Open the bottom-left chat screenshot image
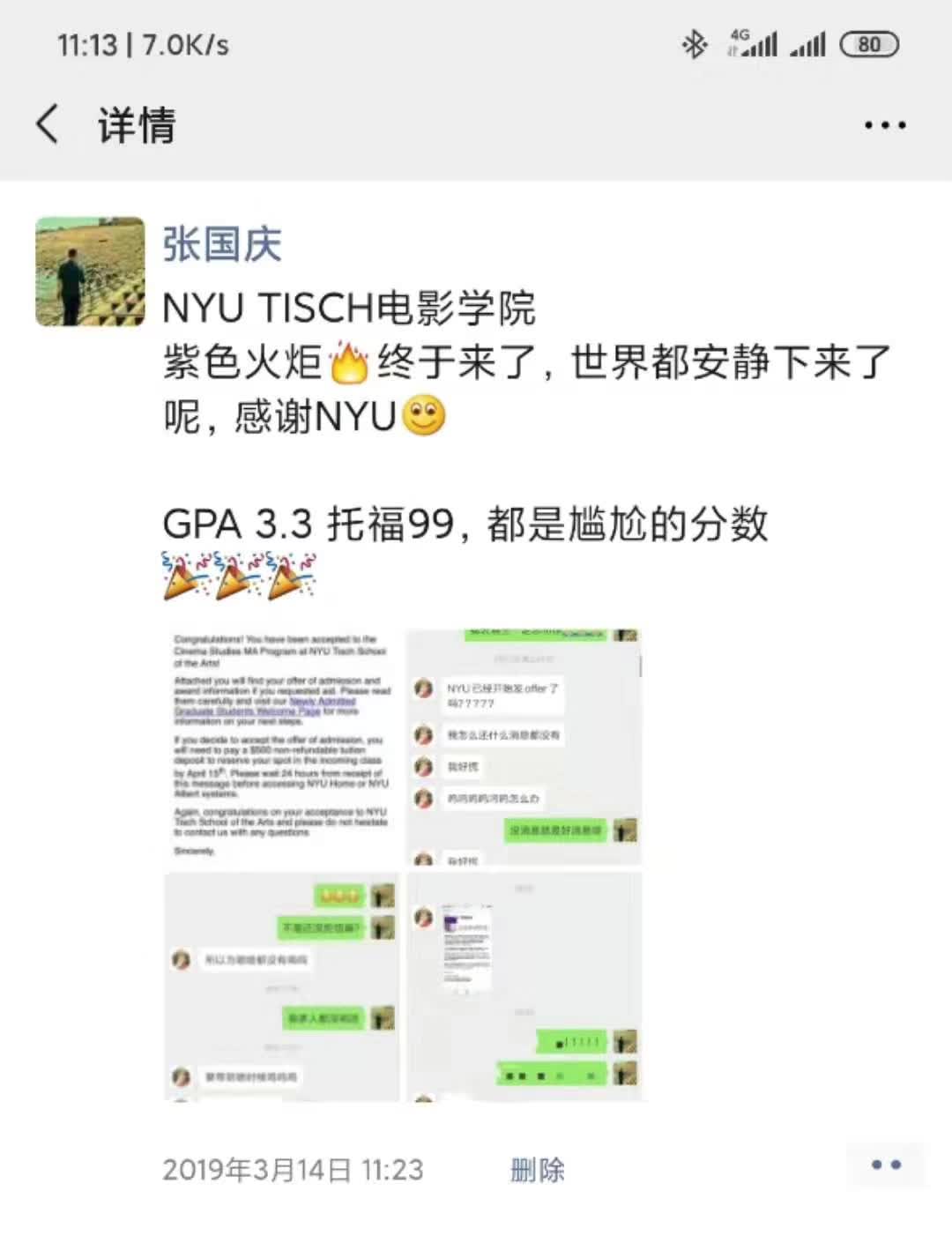 pos(281,986)
